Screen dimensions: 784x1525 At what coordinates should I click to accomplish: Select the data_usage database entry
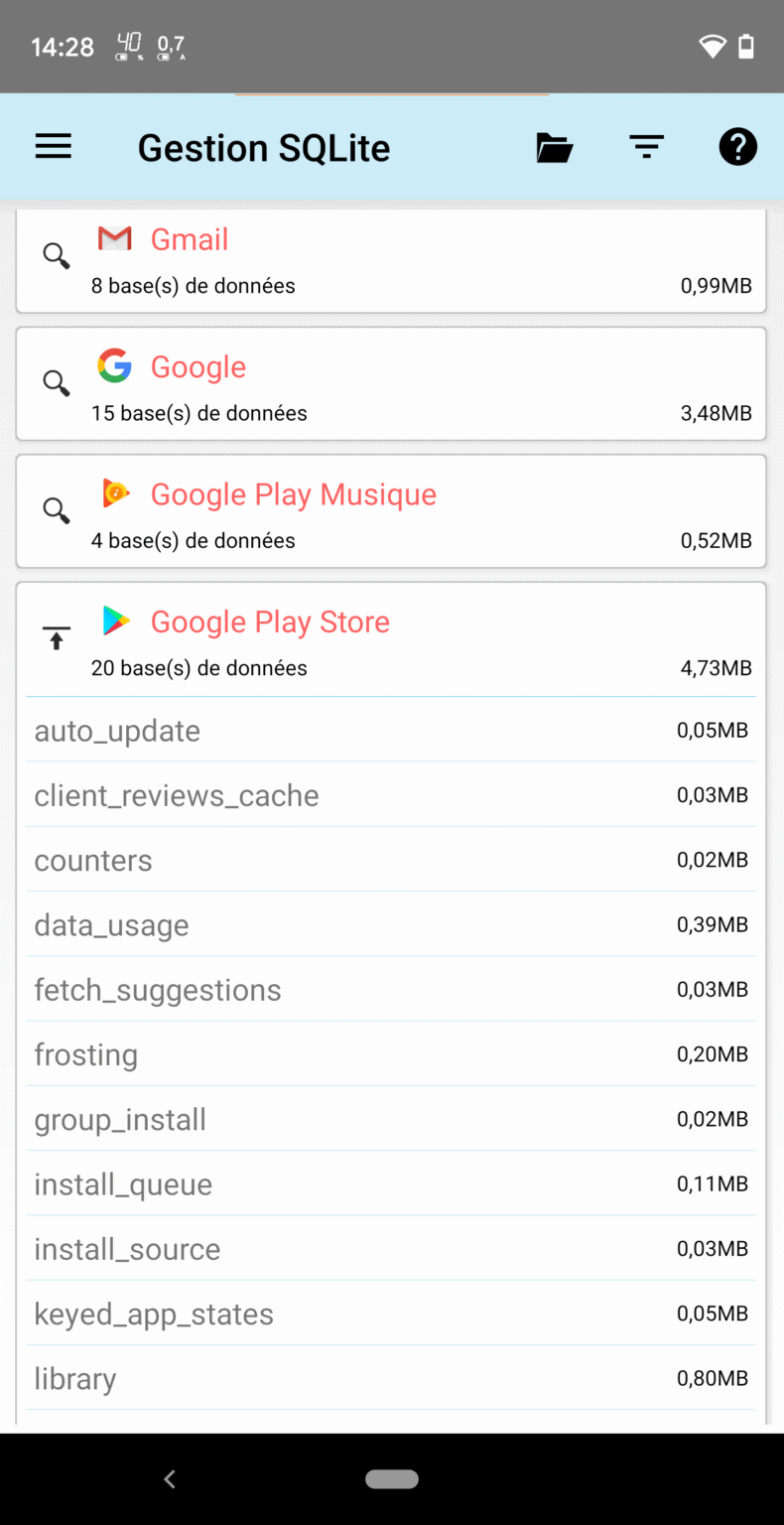[x=392, y=924]
